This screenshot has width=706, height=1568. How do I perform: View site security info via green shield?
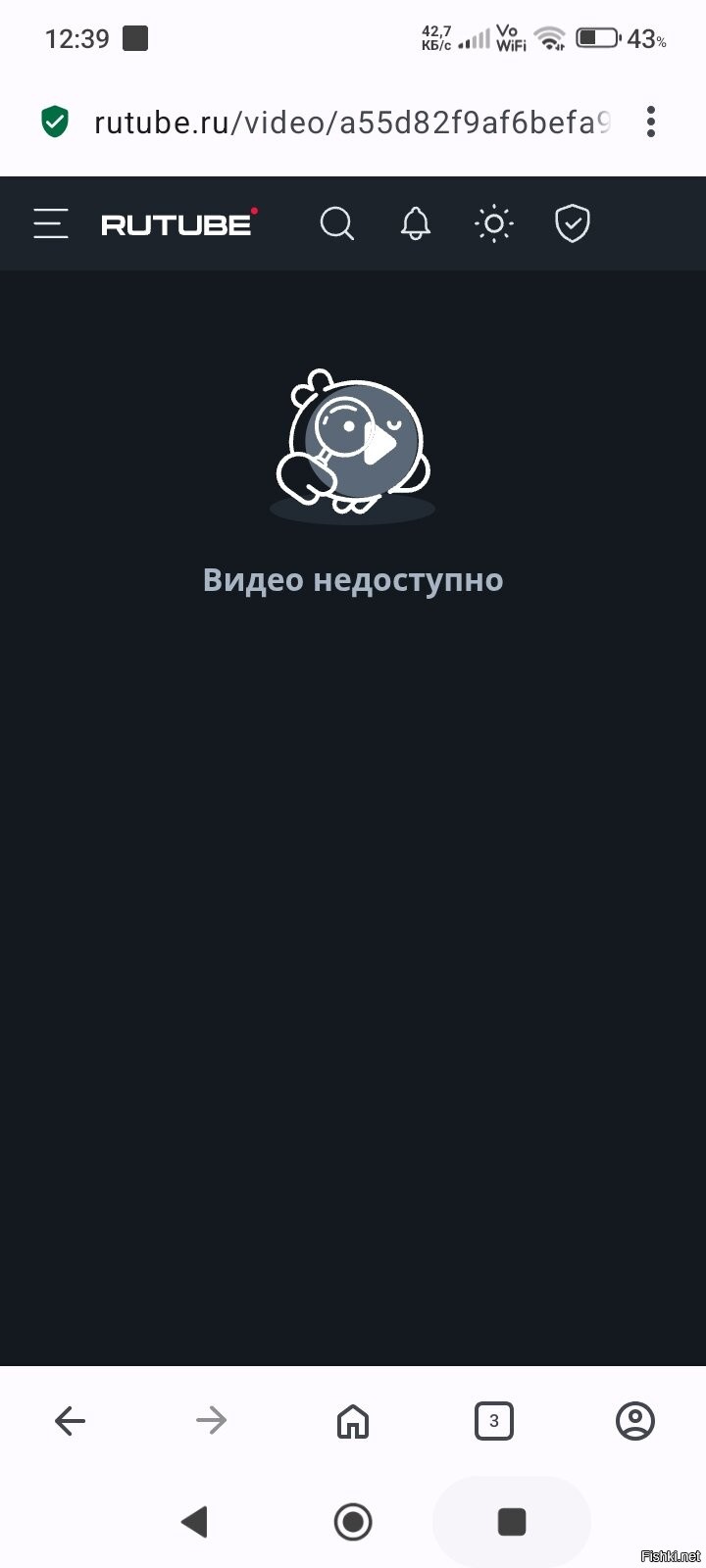(x=55, y=122)
